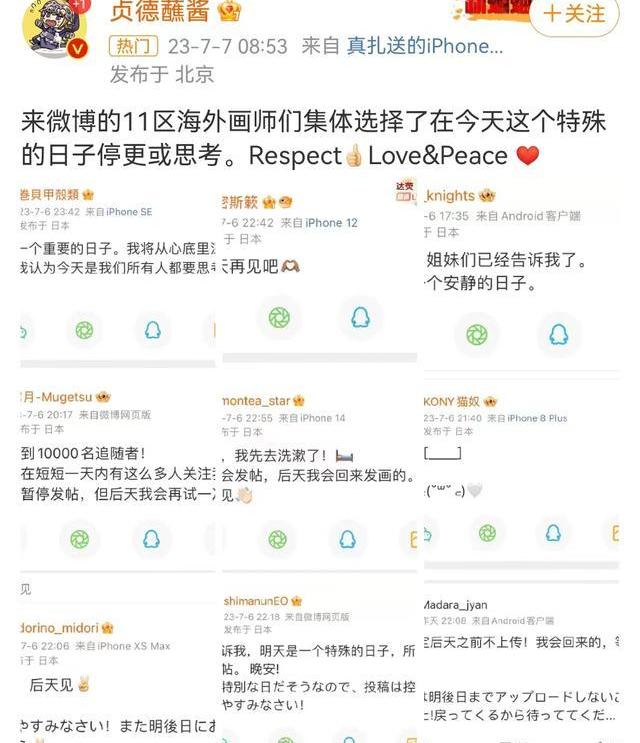The image size is (640, 743).
Task: Tap the 热门 tag
Action: (x=133, y=46)
